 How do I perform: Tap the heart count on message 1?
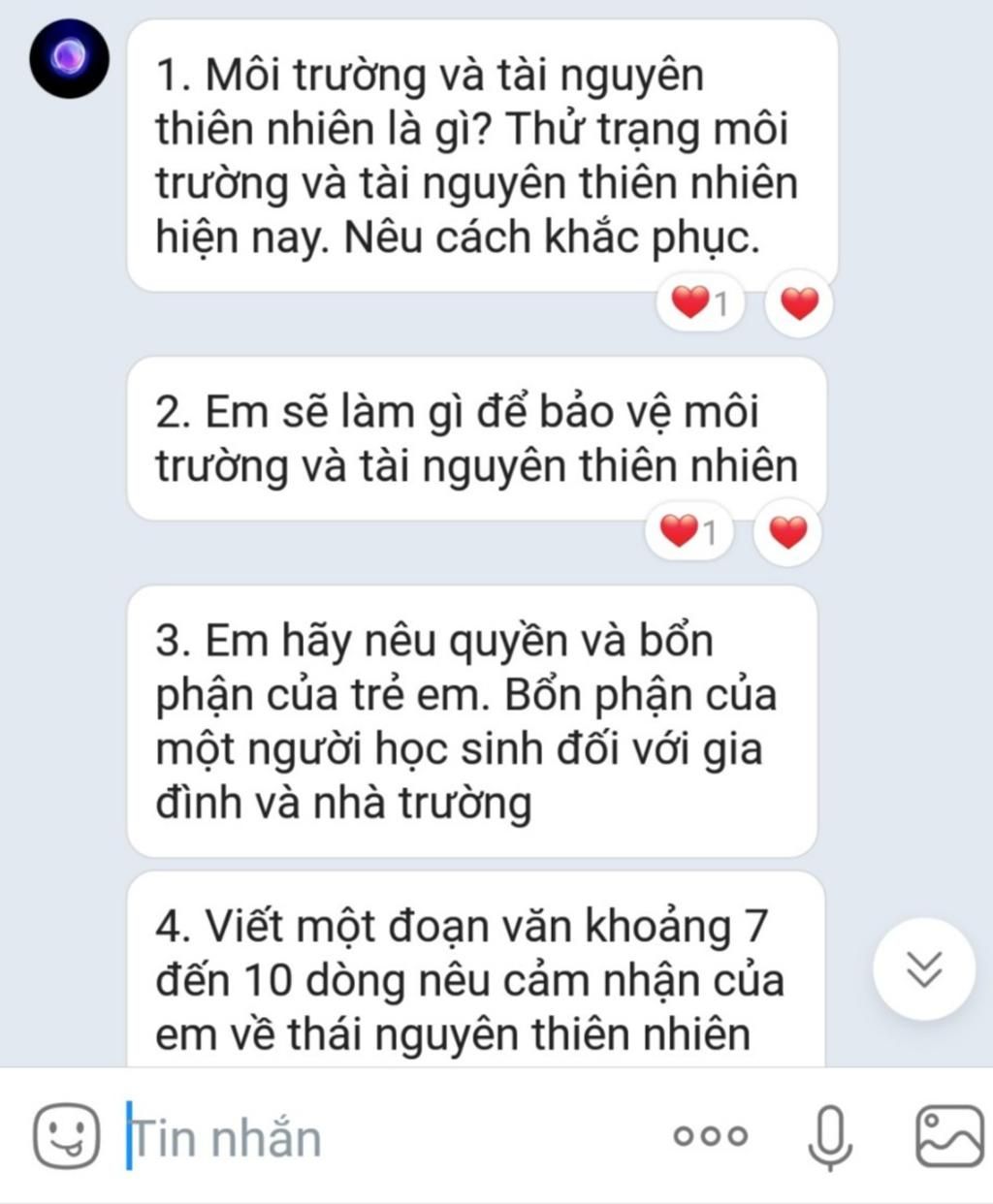(699, 303)
